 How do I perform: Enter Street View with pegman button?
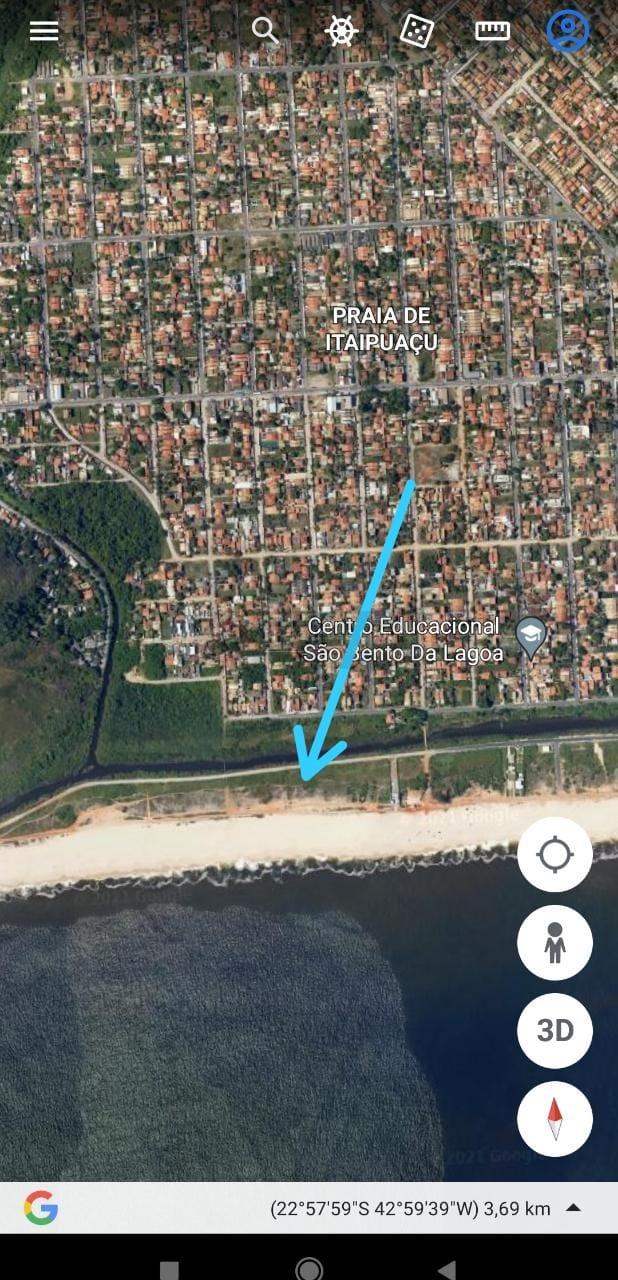tap(555, 943)
